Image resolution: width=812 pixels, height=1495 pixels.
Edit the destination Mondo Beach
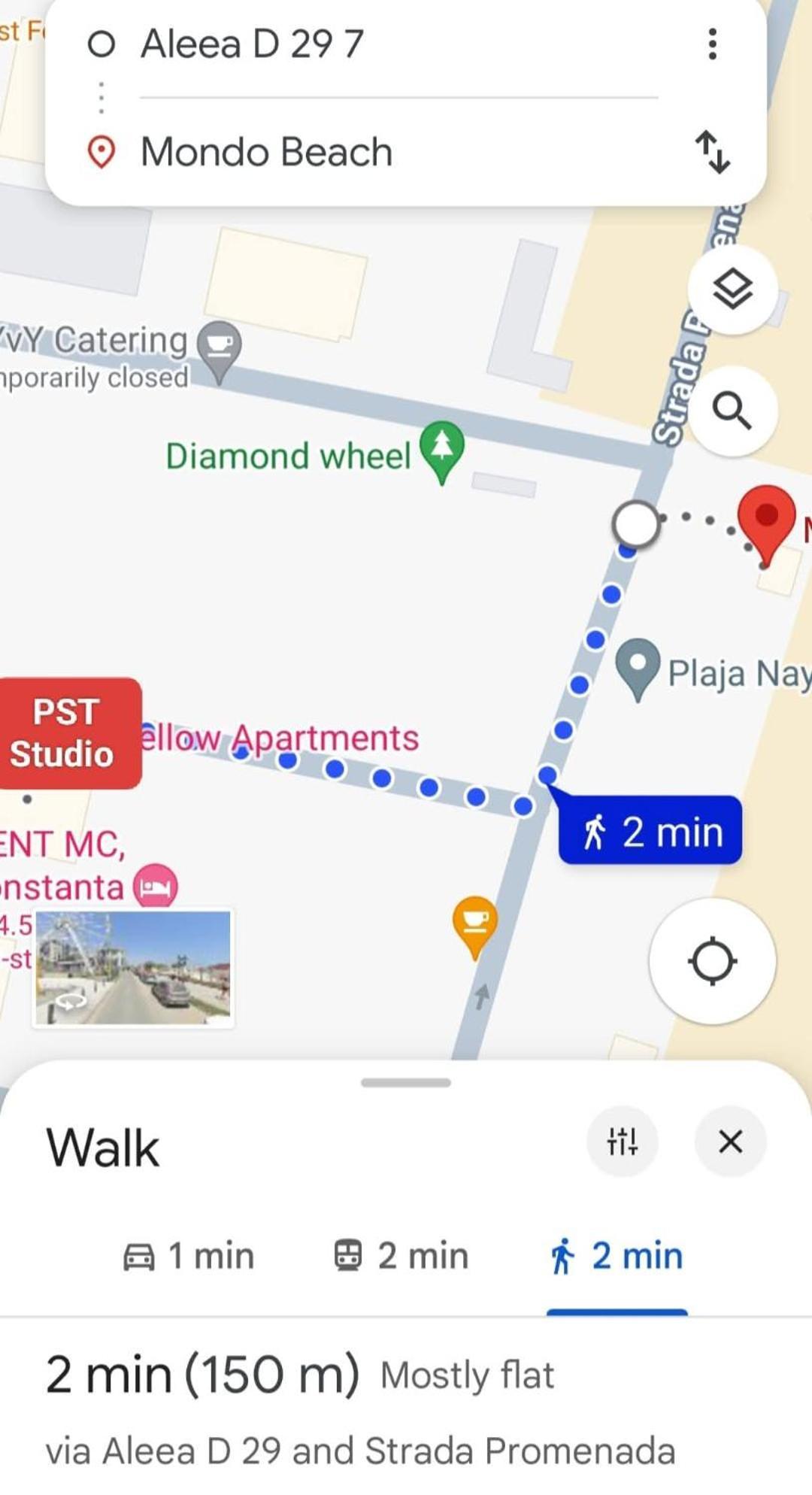coord(398,152)
